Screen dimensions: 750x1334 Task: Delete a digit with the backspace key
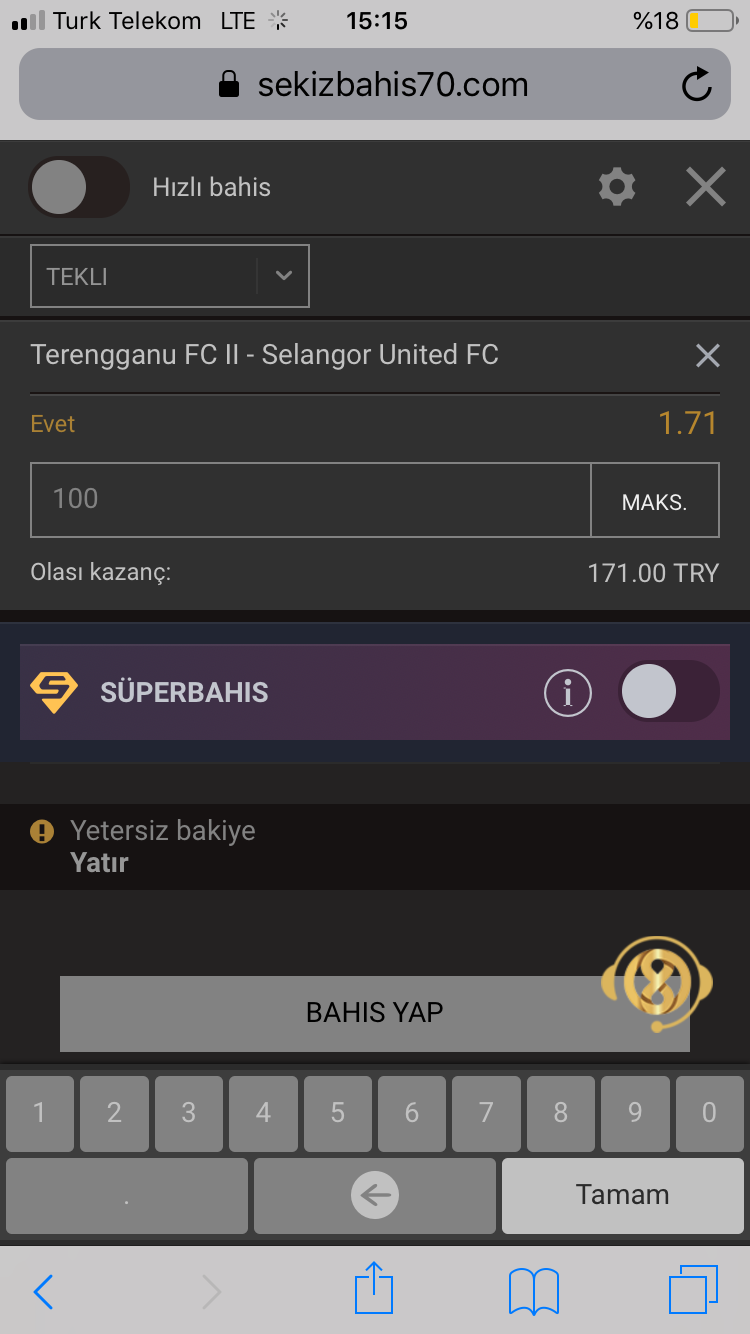375,1196
